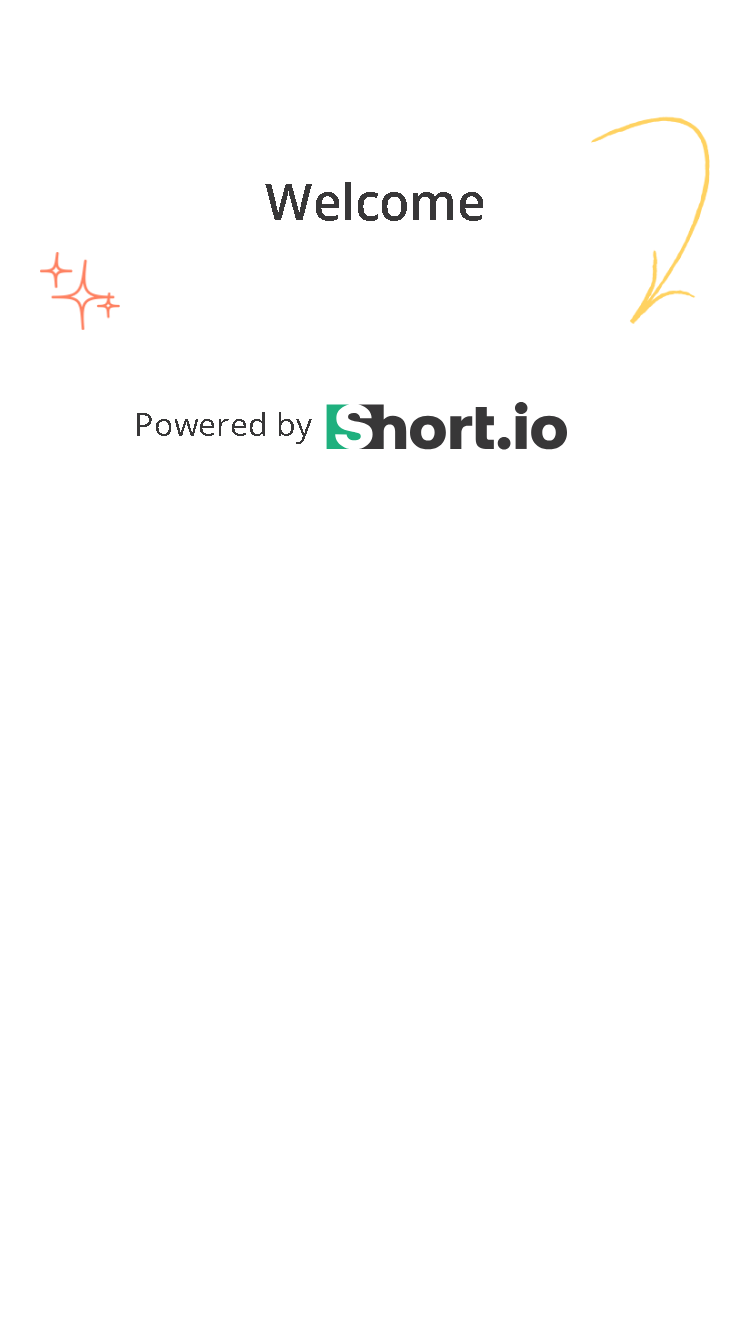Screen dimensions: 750x1334
Task: Open the Powered by Short.io link
Action: point(351,426)
